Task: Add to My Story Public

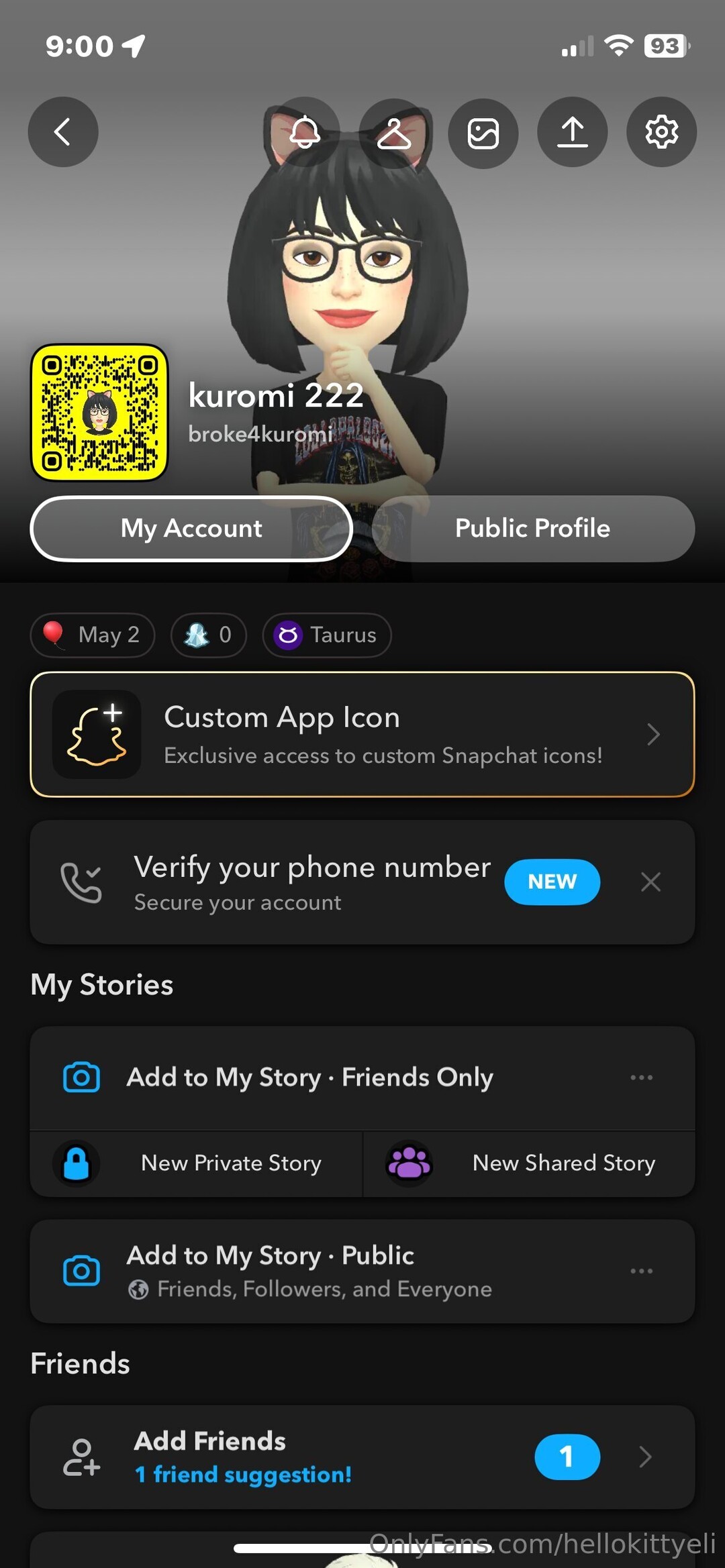Action: coord(310,1271)
